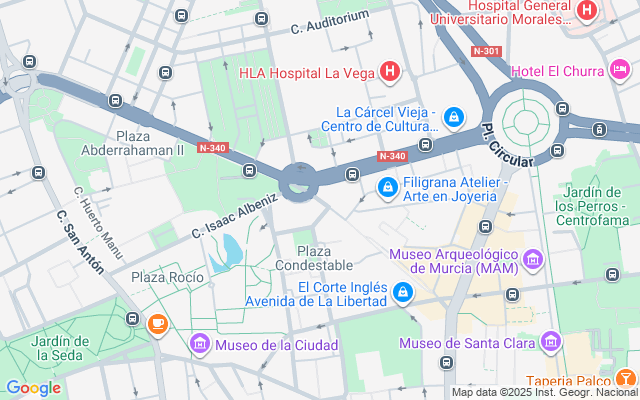Select the Hotel El Churra pin
The height and width of the screenshot is (400, 640).
coord(619,70)
